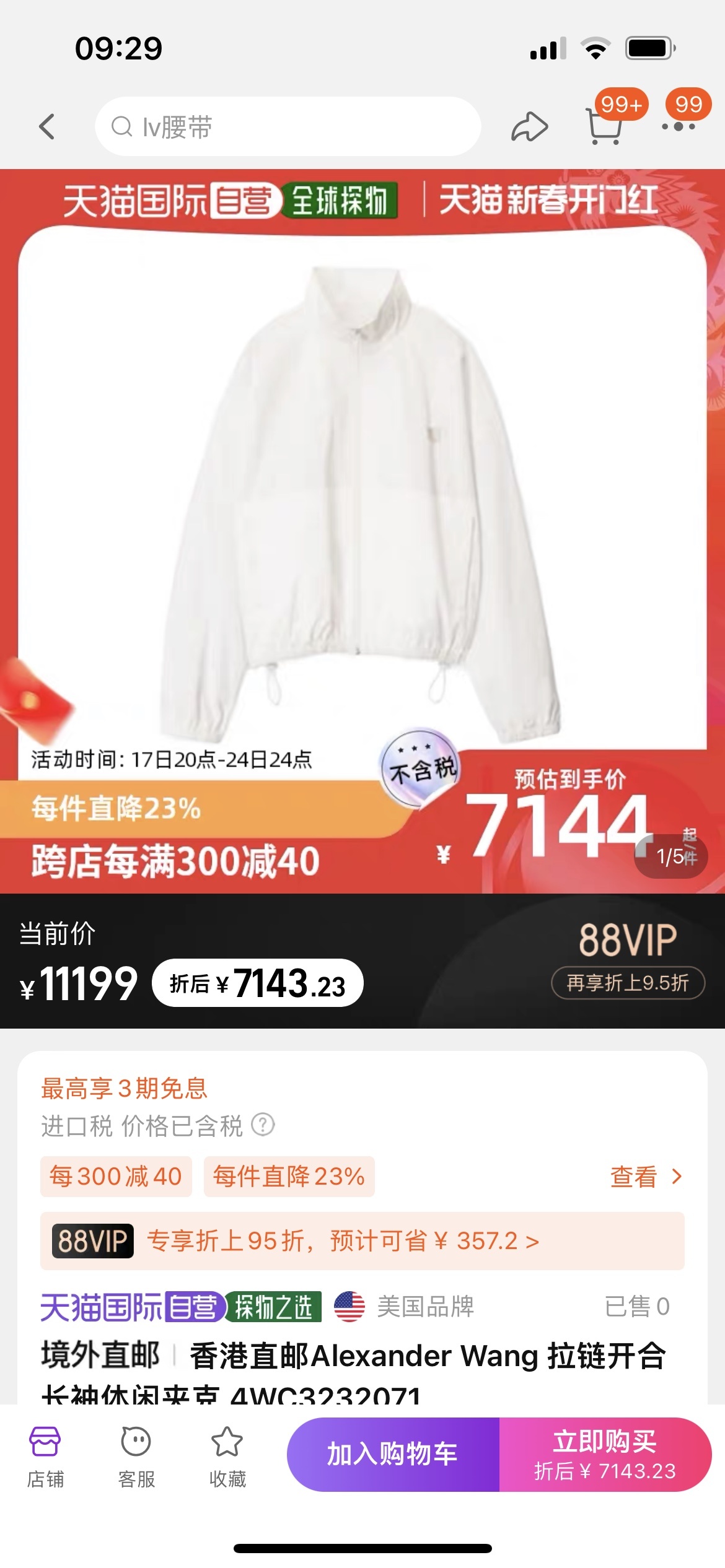Contact 客服 customer service
Image resolution: width=725 pixels, height=1568 pixels.
coord(136,1457)
